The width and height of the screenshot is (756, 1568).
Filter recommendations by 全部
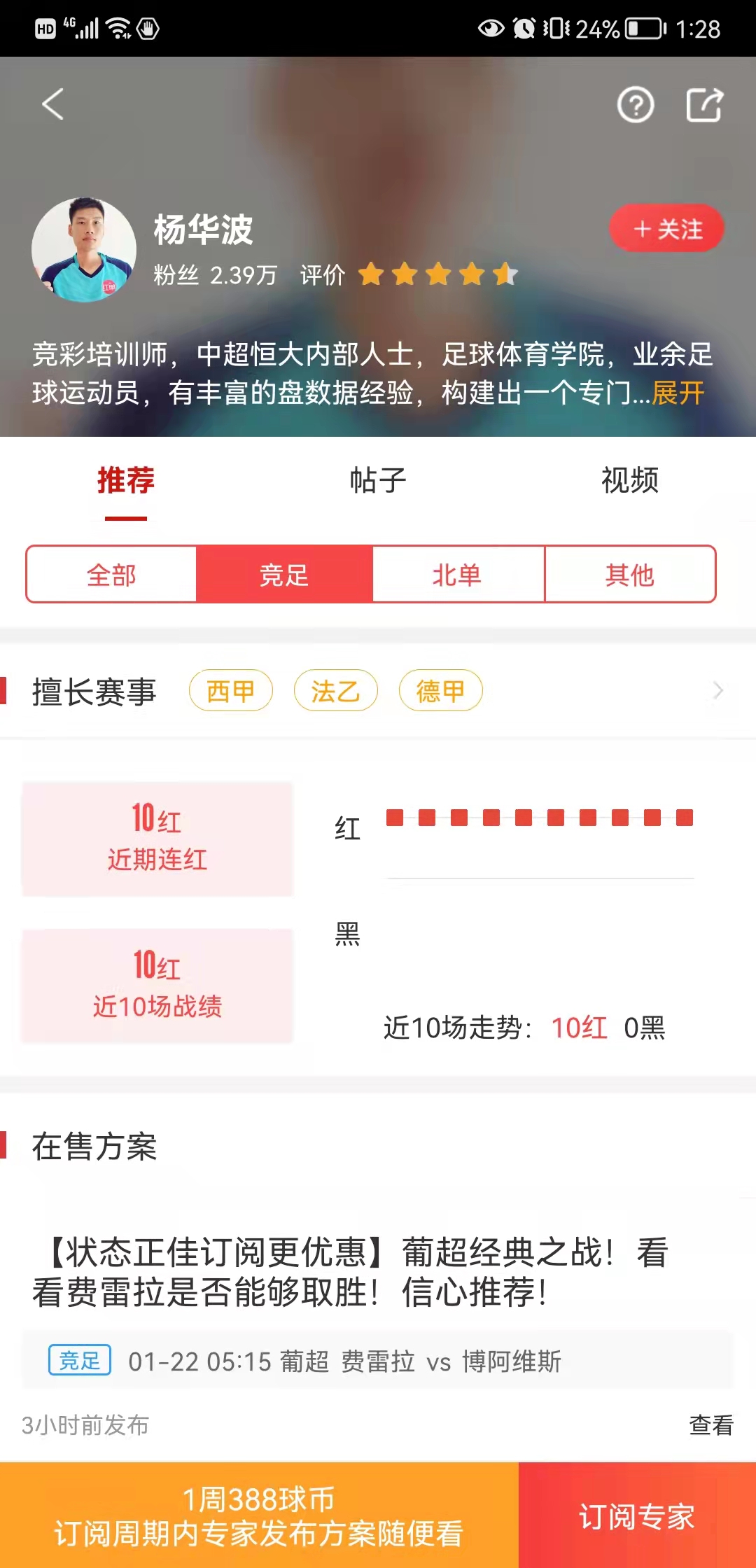111,575
